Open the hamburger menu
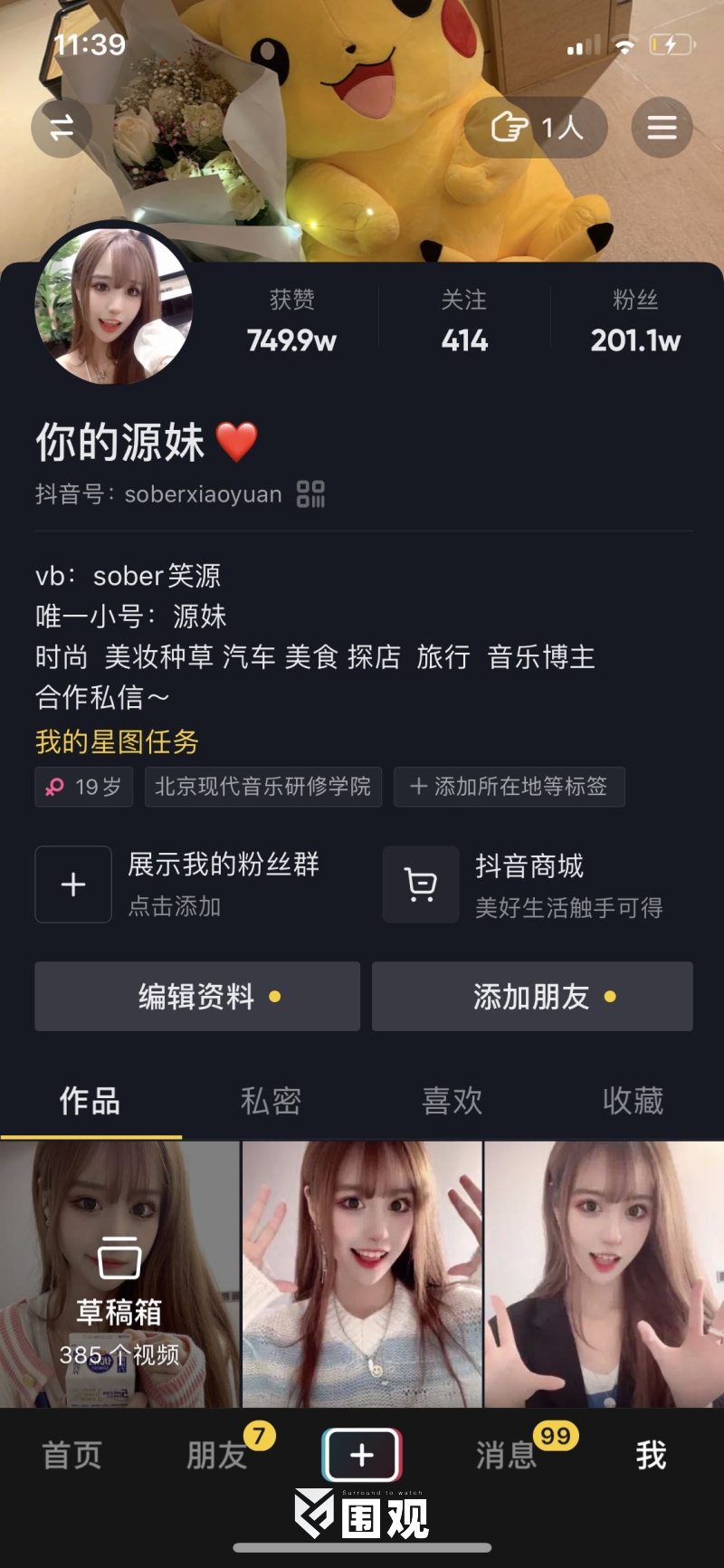The height and width of the screenshot is (1568, 724). click(x=662, y=128)
